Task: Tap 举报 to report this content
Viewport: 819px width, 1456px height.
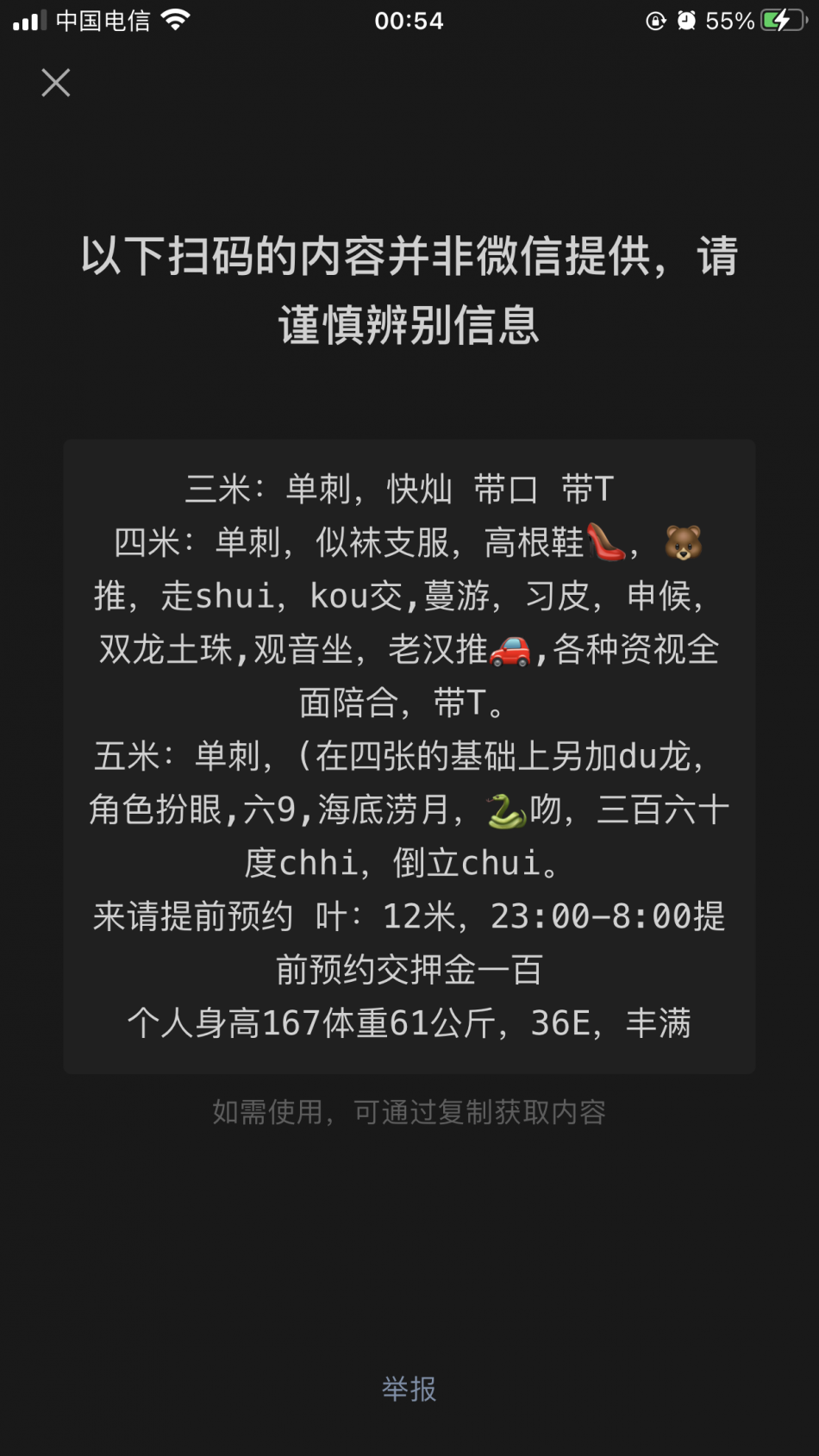Action: coord(409,1389)
